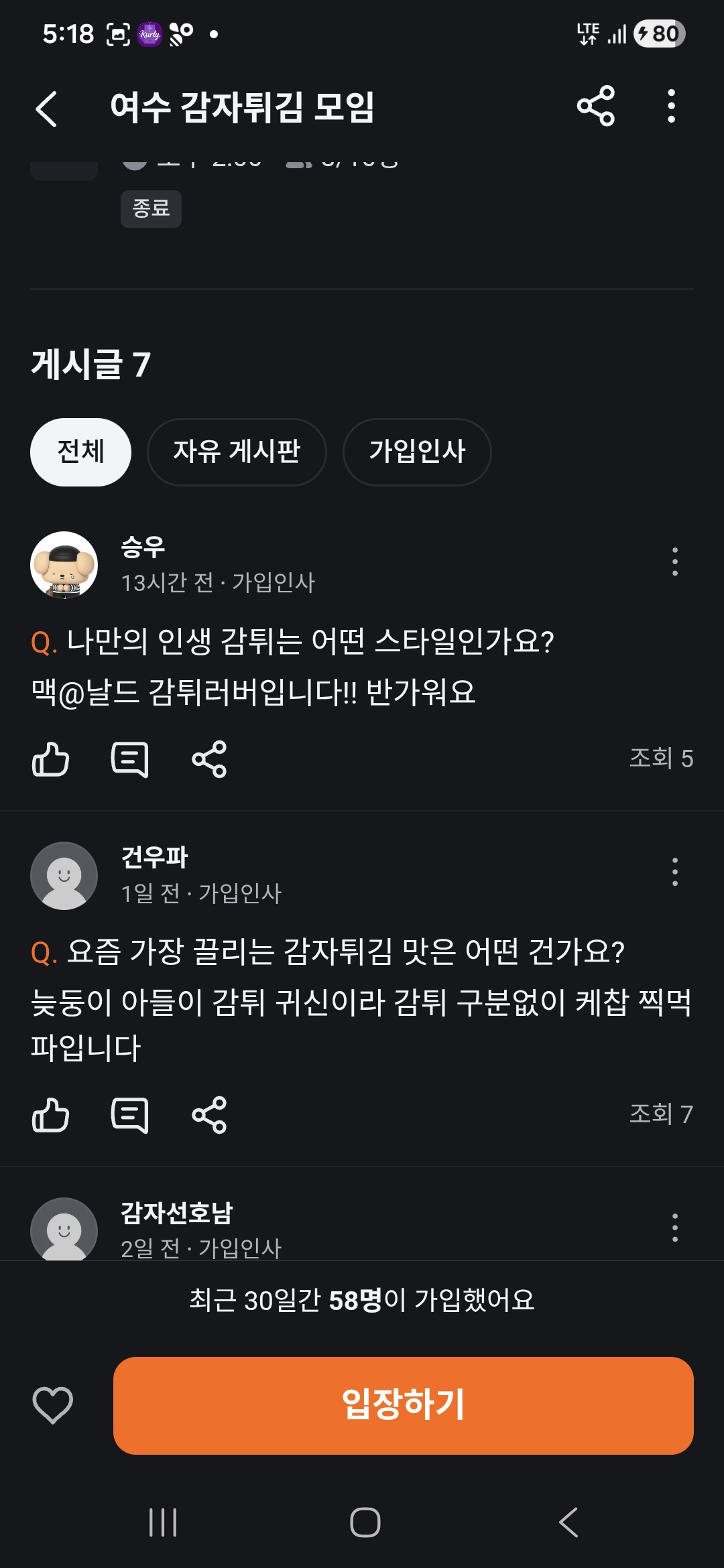This screenshot has width=724, height=1568.
Task: Comment on 승우's post
Action: pos(129,759)
